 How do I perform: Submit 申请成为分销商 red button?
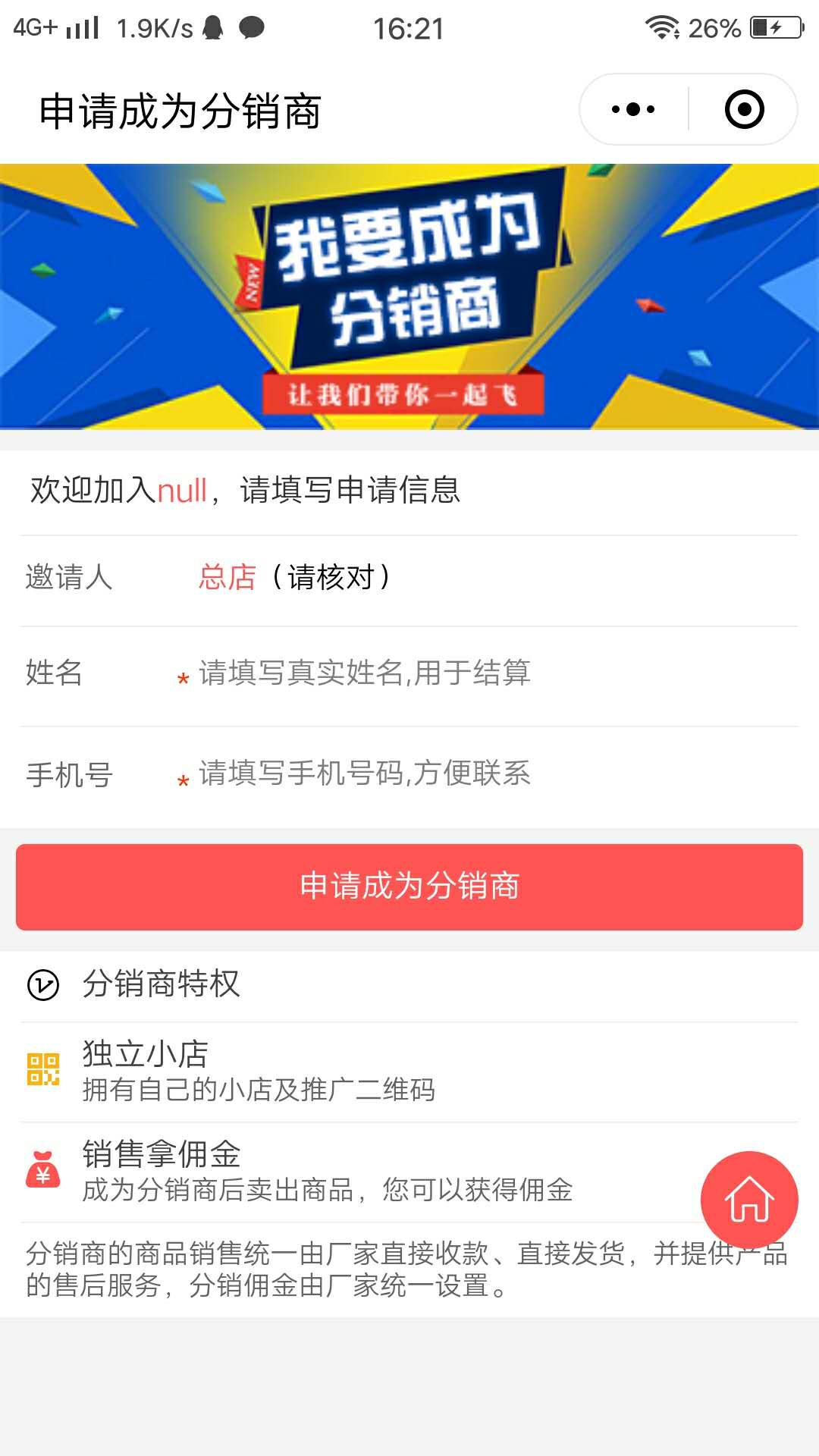[x=409, y=886]
